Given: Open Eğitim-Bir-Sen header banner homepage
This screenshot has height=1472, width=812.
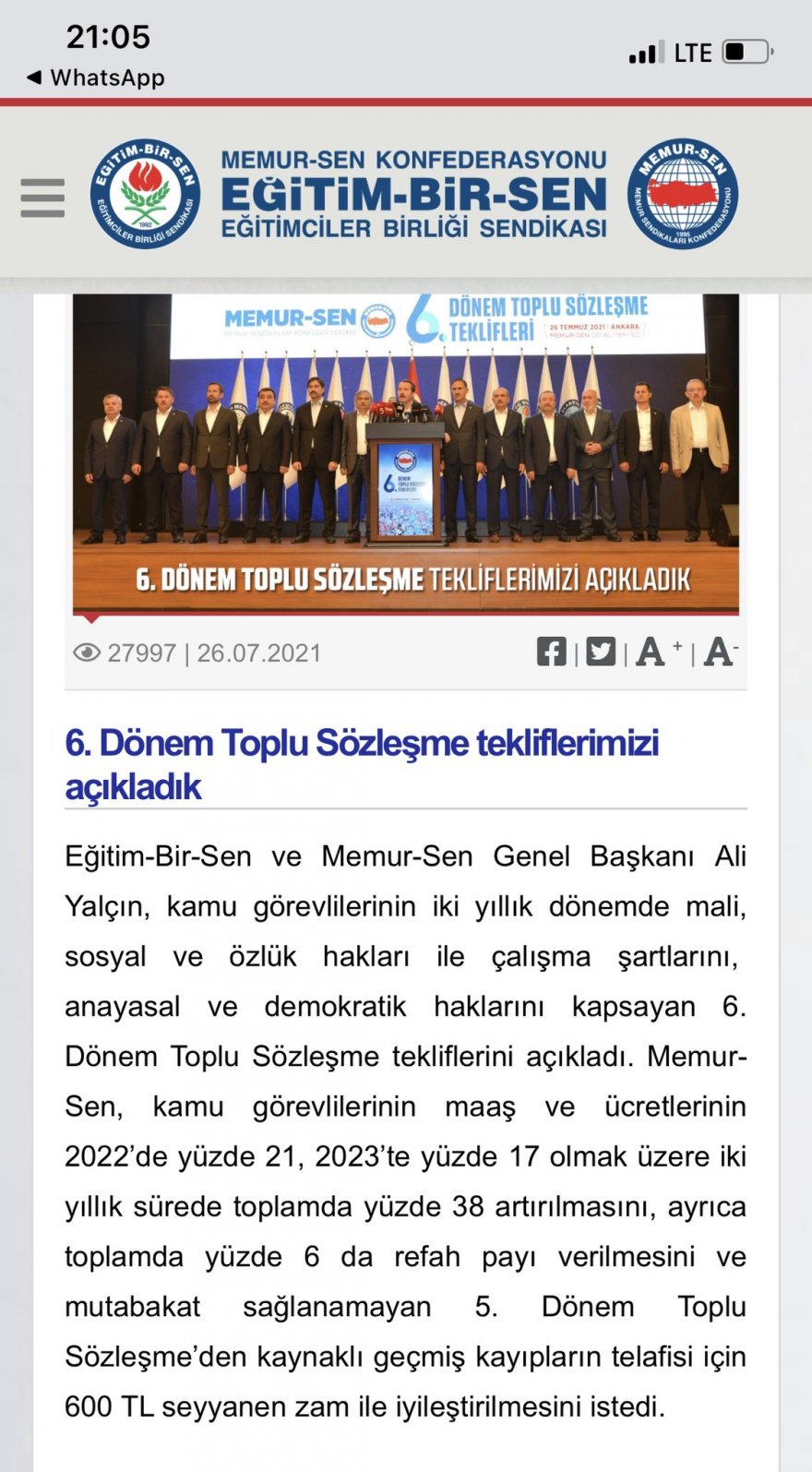Looking at the screenshot, I should (x=413, y=194).
